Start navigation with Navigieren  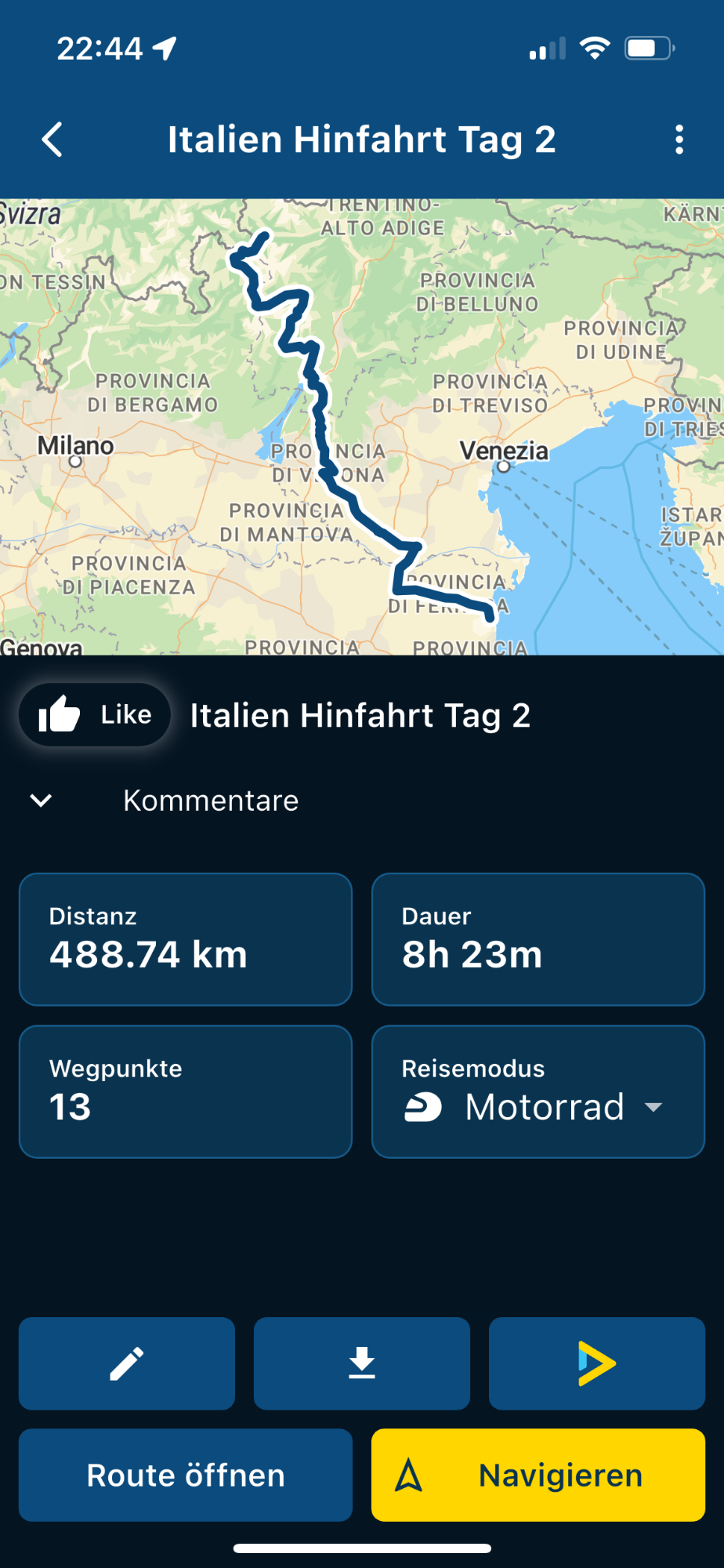(538, 1475)
